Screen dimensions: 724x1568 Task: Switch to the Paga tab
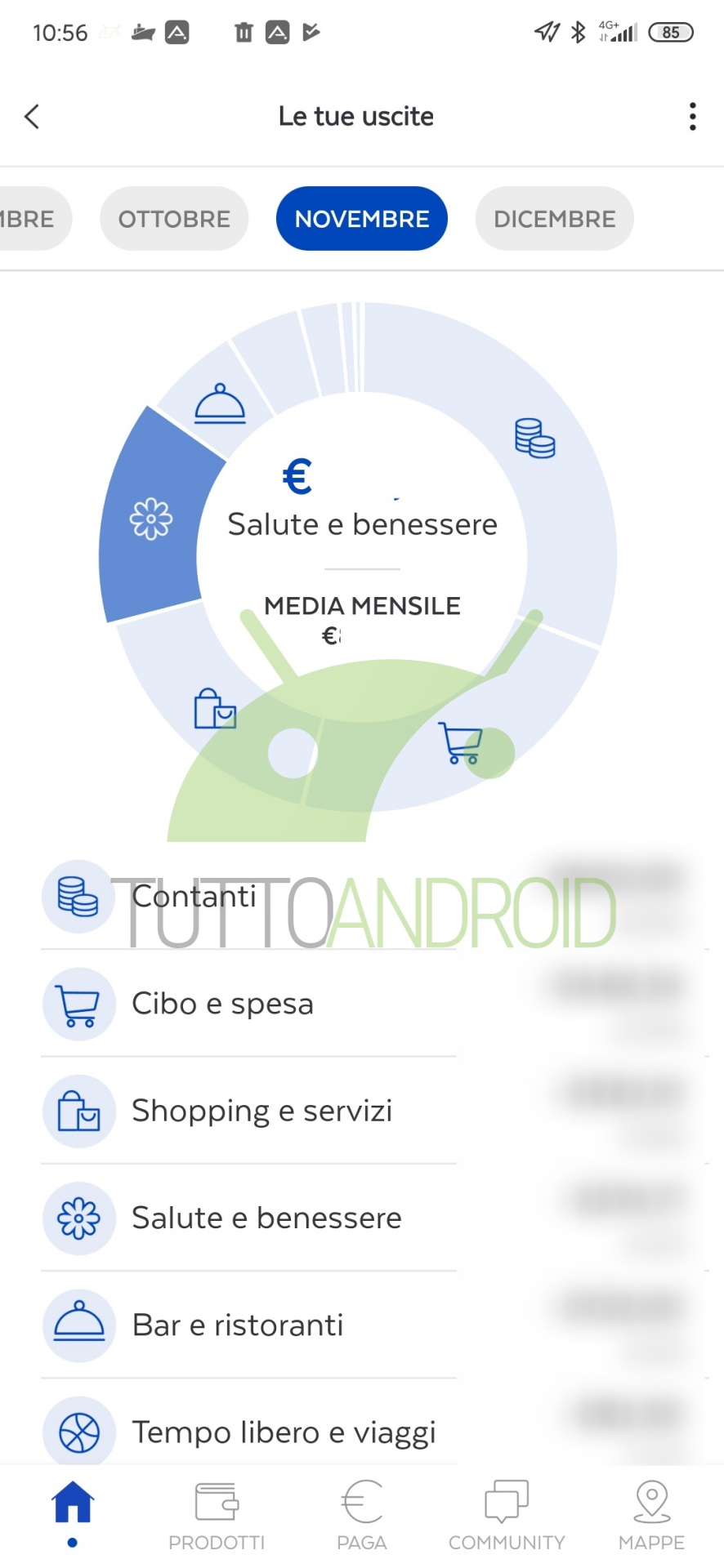361,1515
